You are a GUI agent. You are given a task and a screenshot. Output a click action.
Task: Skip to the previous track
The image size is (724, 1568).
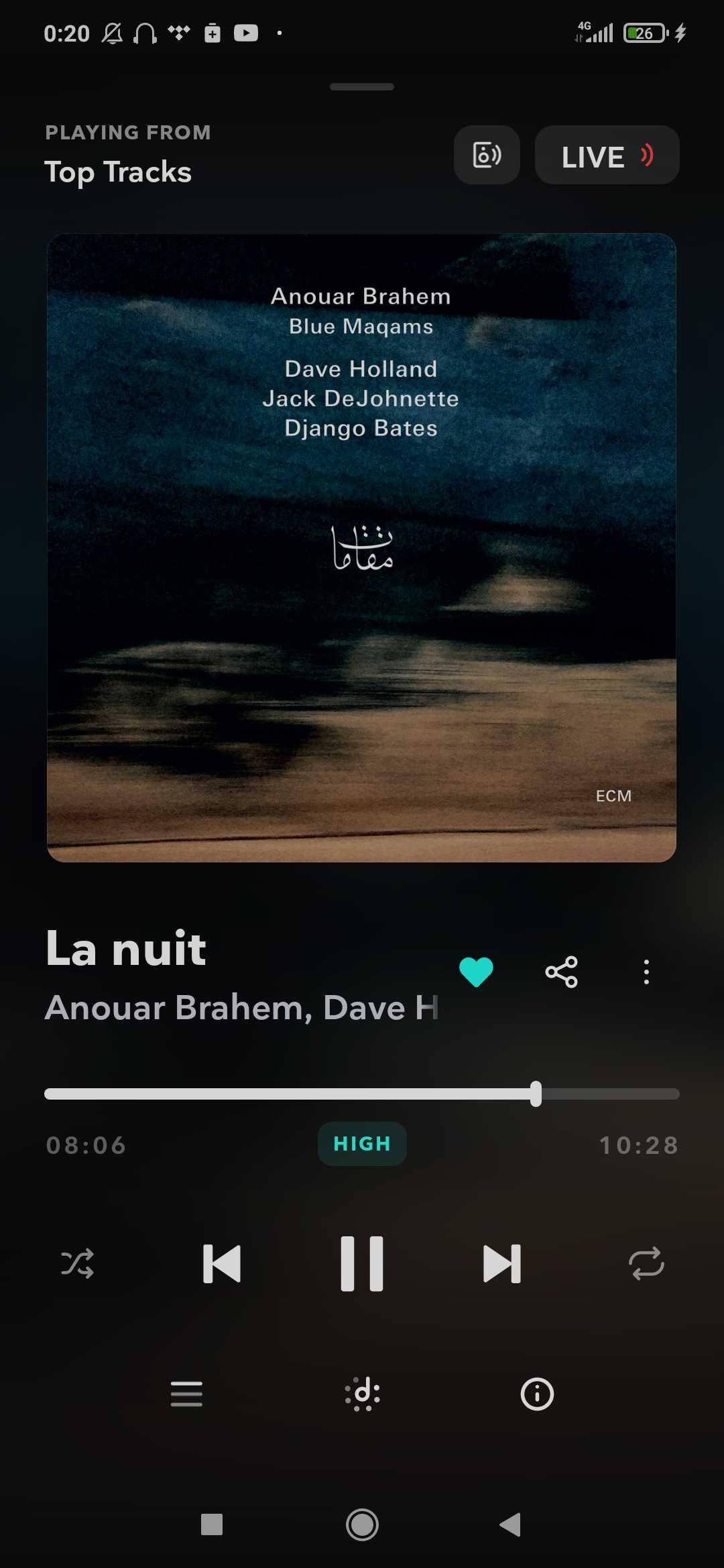222,1264
